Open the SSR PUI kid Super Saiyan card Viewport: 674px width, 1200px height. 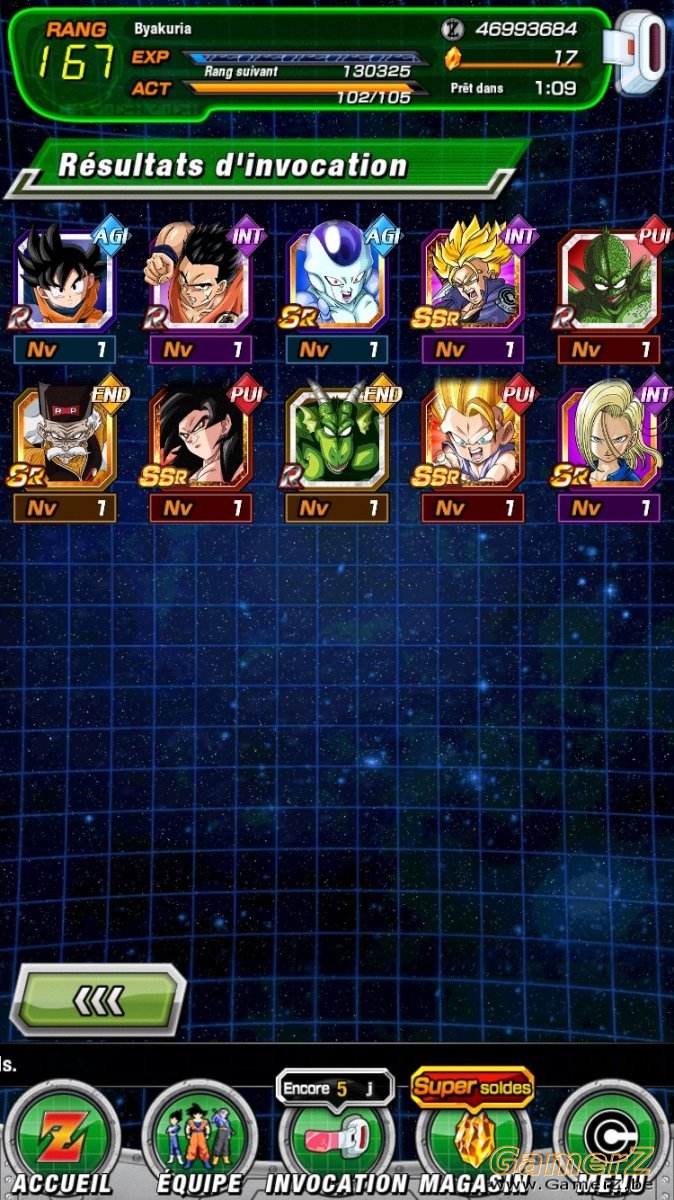click(x=470, y=436)
